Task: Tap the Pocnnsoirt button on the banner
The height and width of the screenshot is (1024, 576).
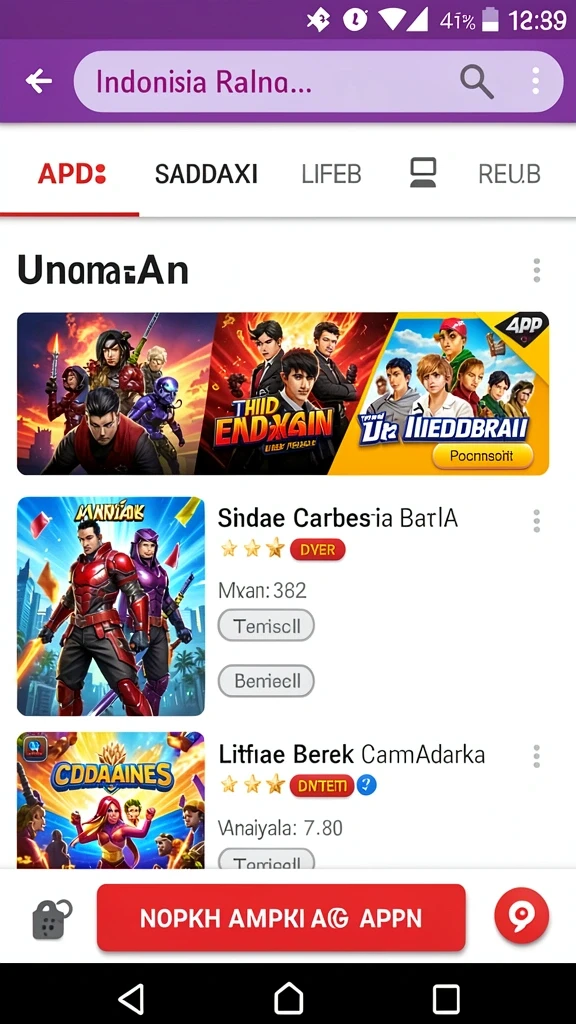Action: click(483, 456)
